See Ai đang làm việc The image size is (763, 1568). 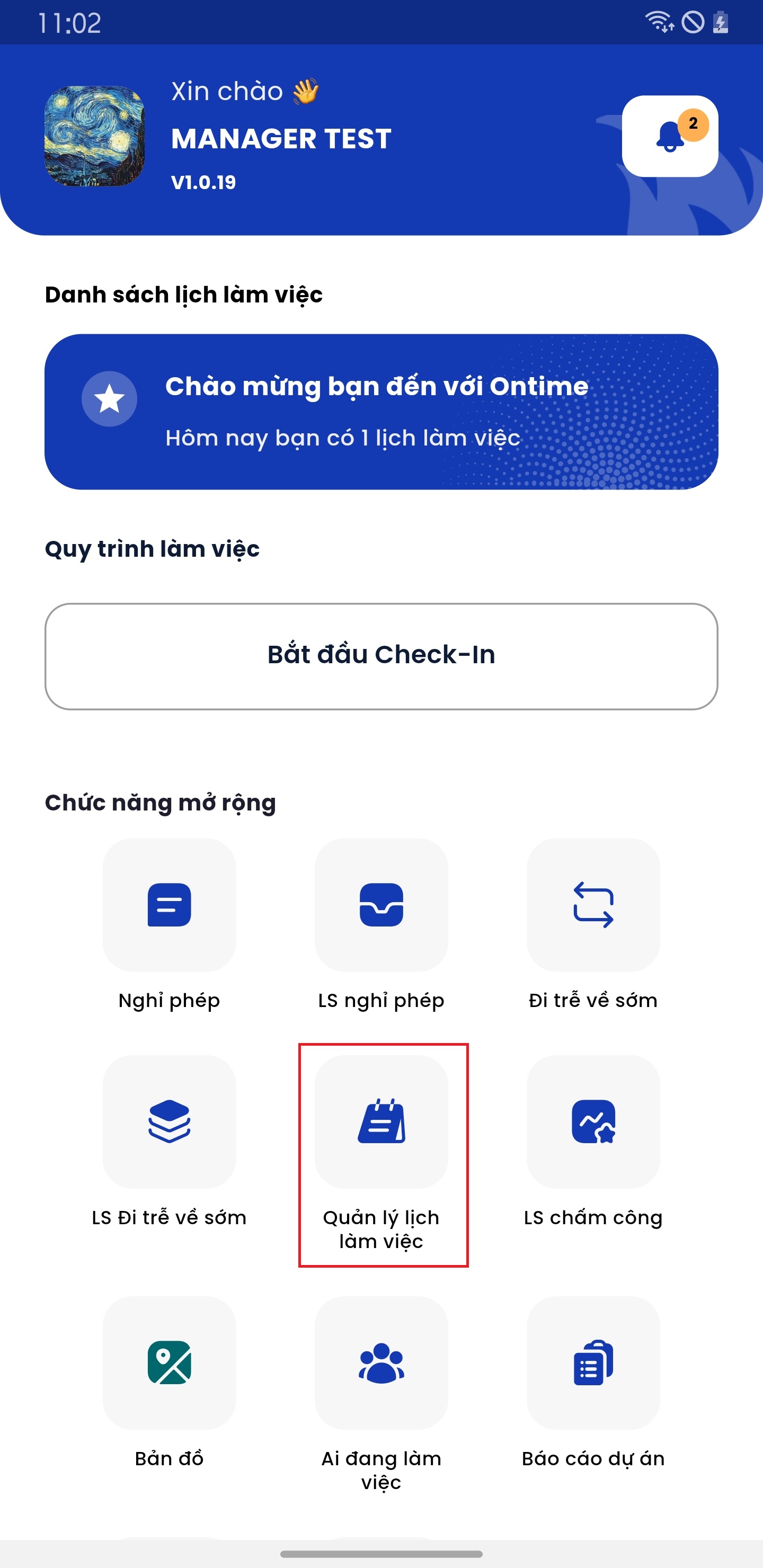(x=381, y=1362)
